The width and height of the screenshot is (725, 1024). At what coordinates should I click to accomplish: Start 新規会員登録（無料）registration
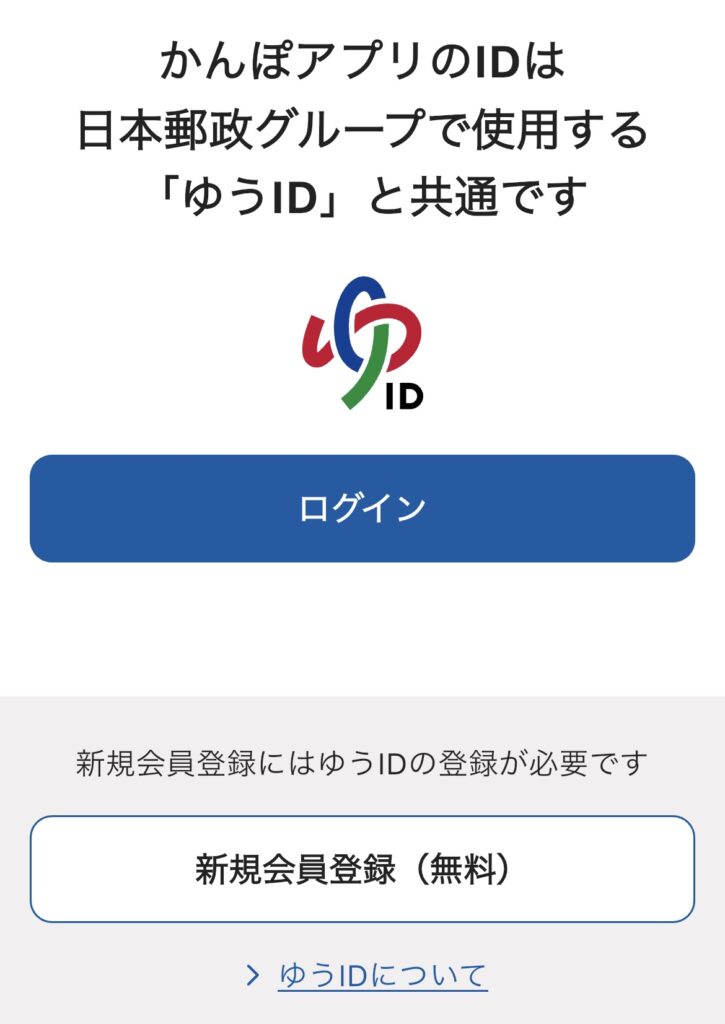tap(362, 869)
